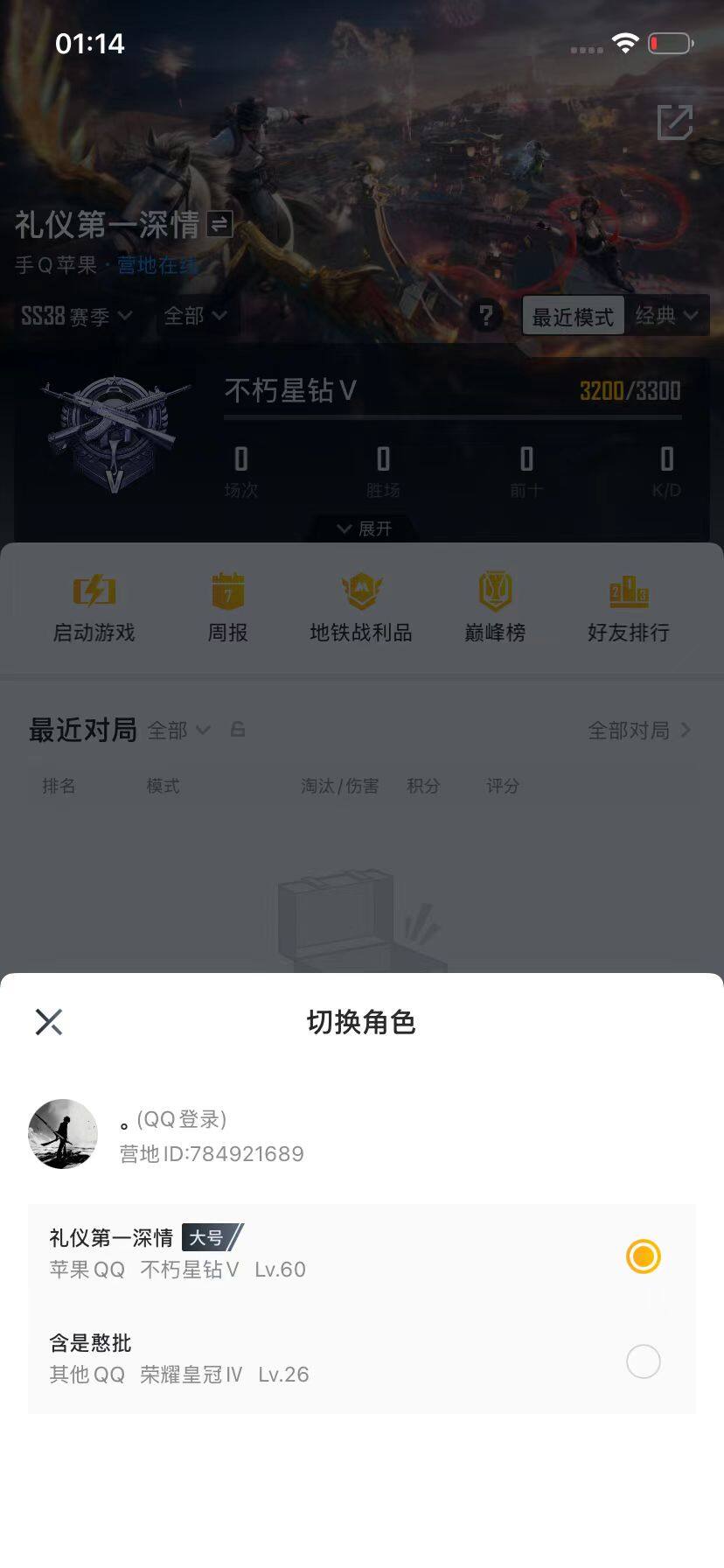Open the 全部 filter beside 最近对局
This screenshot has height=1568, width=724.
pos(177,730)
